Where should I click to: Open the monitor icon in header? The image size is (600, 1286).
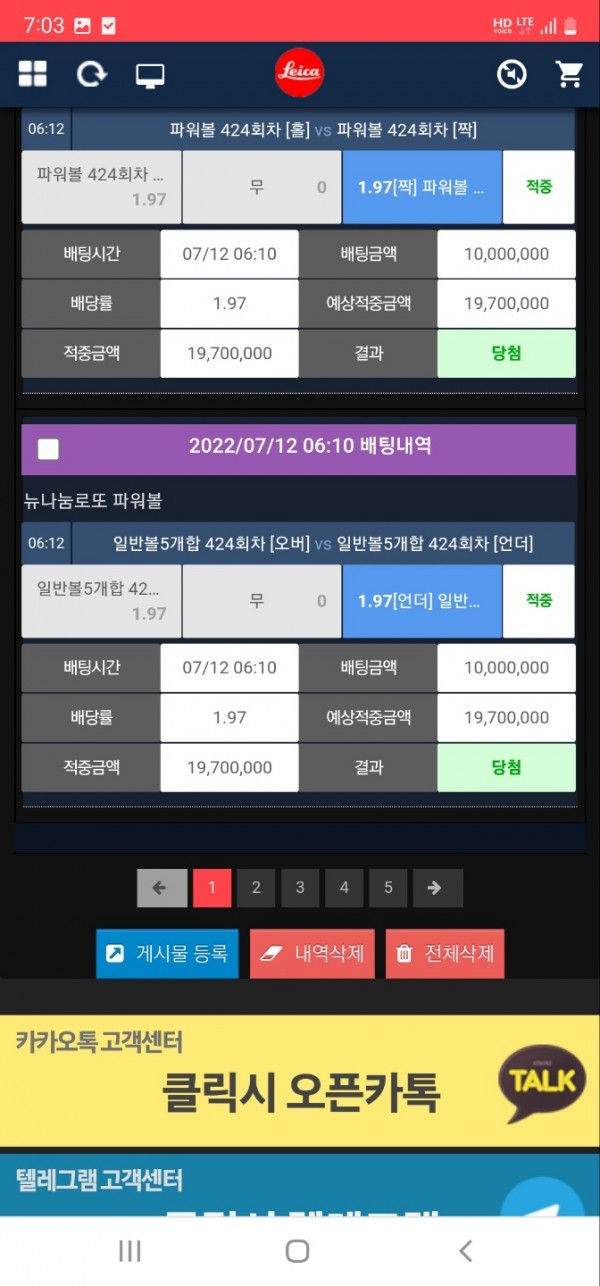(x=150, y=75)
